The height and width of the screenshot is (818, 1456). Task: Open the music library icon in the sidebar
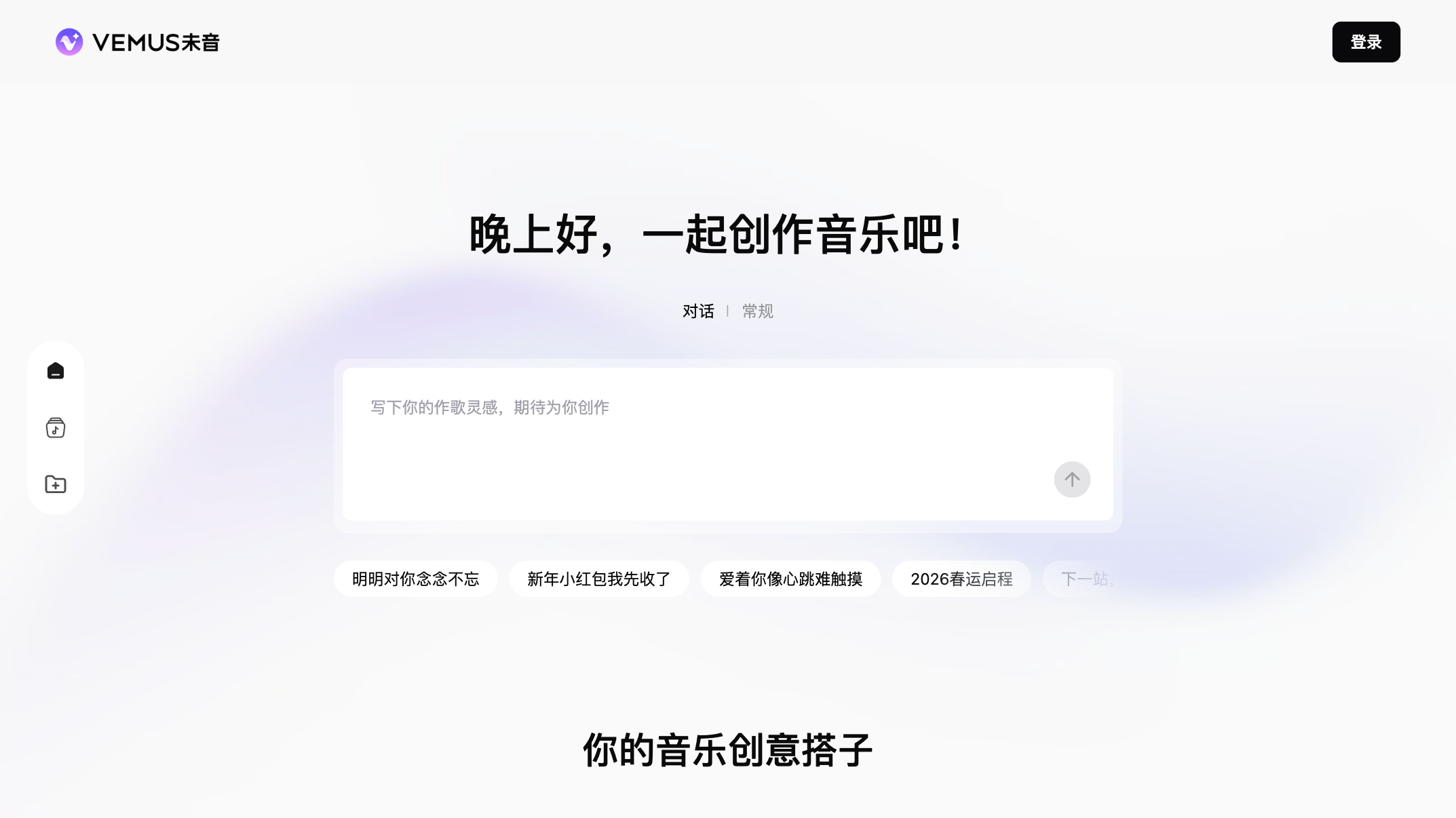pyautogui.click(x=56, y=428)
